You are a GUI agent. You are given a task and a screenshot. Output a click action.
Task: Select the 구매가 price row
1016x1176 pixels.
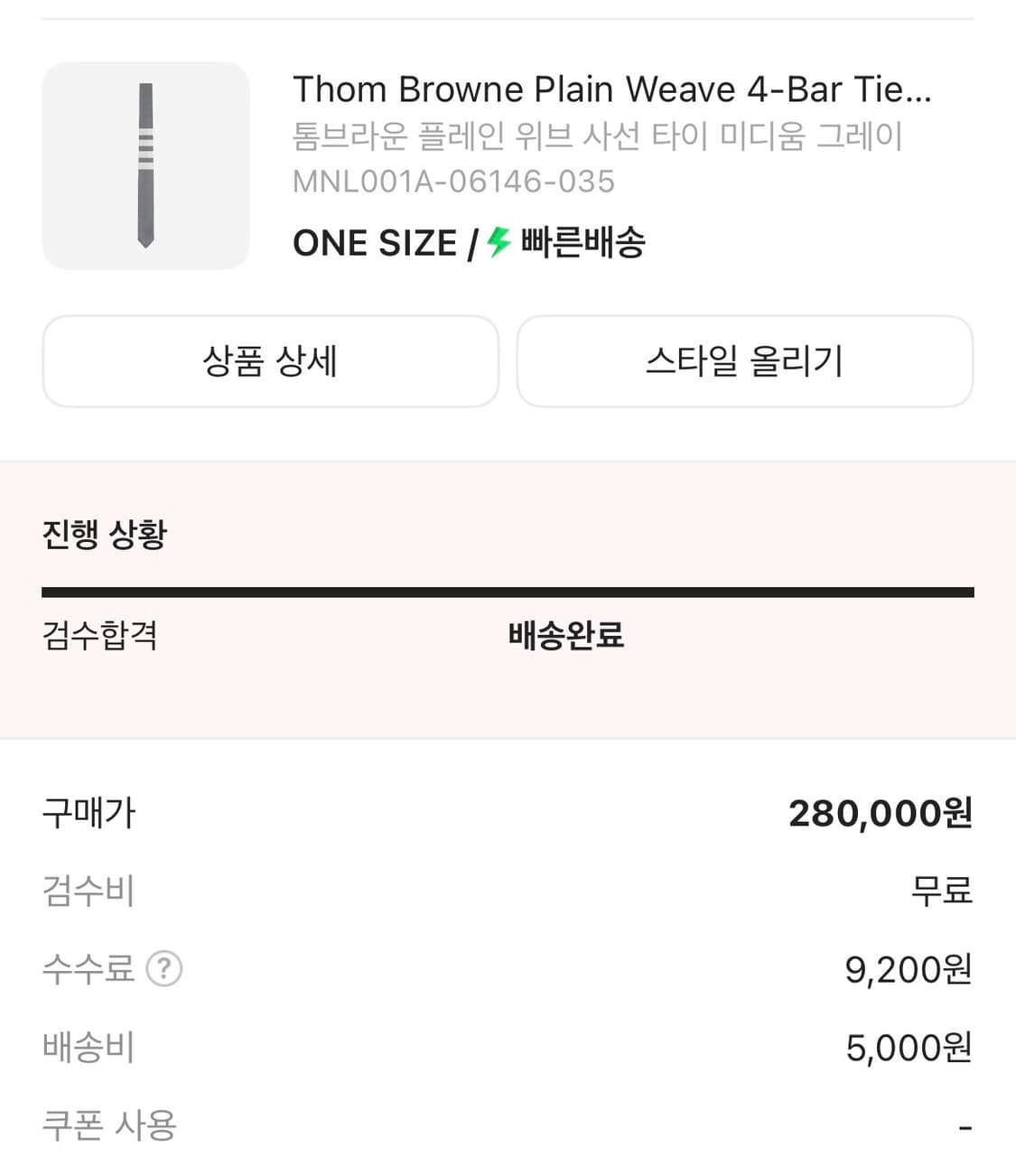tap(88, 812)
